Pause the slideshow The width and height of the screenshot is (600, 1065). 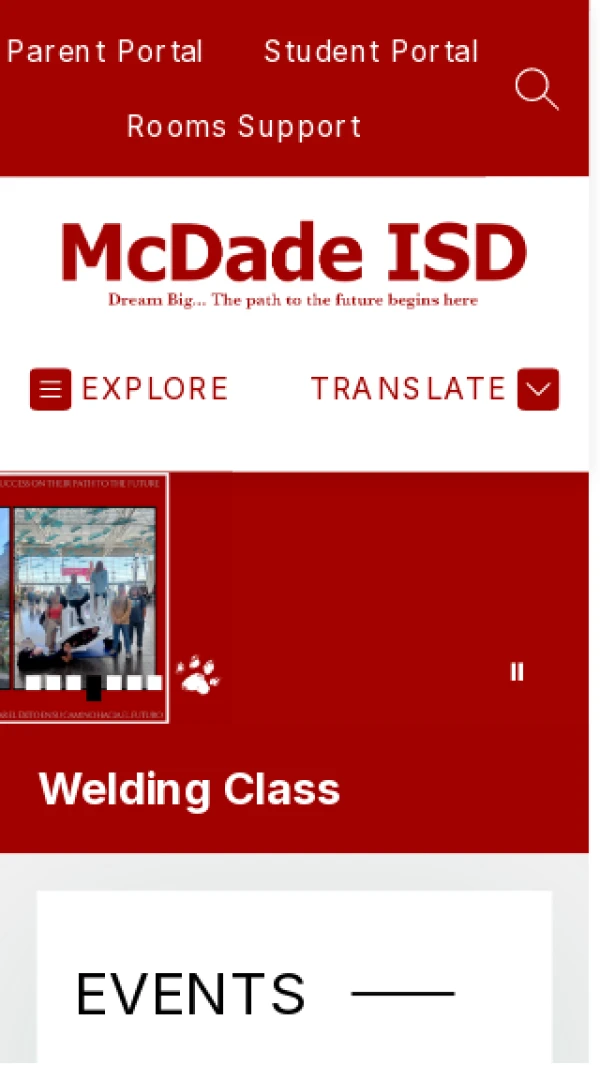[x=517, y=672]
